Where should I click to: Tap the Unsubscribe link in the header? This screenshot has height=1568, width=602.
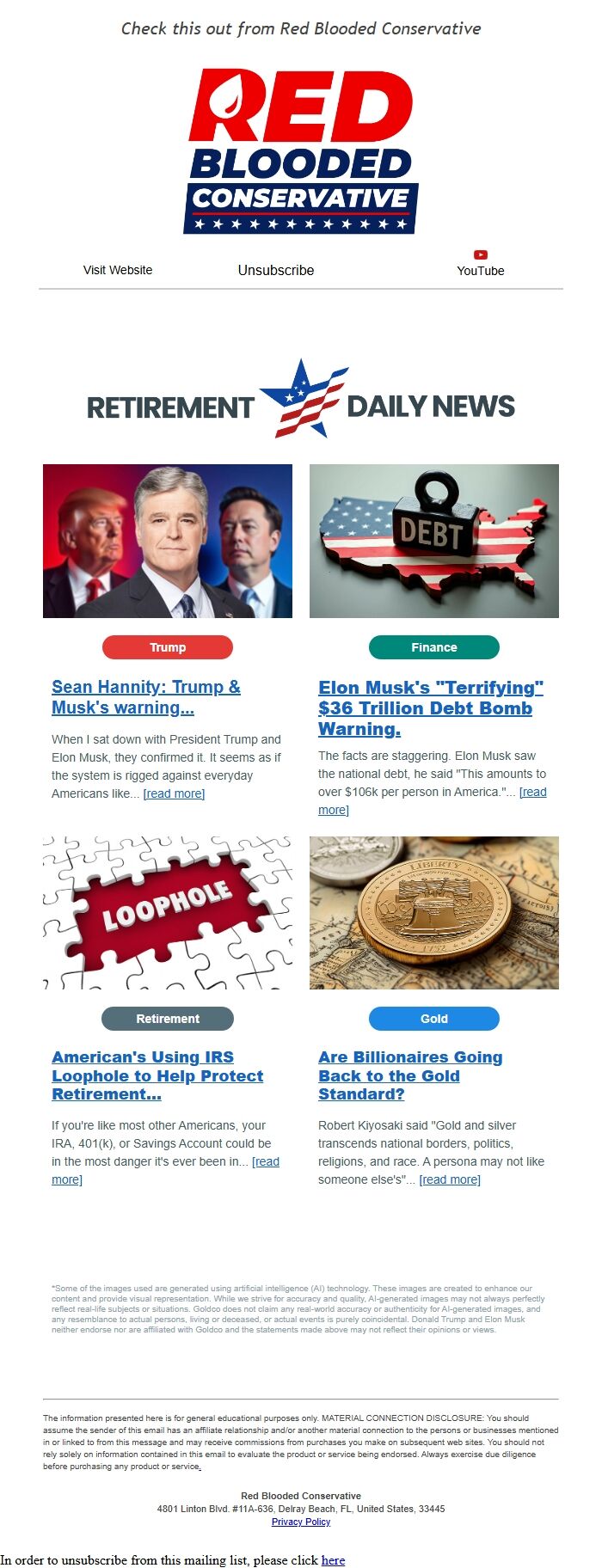pos(275,270)
